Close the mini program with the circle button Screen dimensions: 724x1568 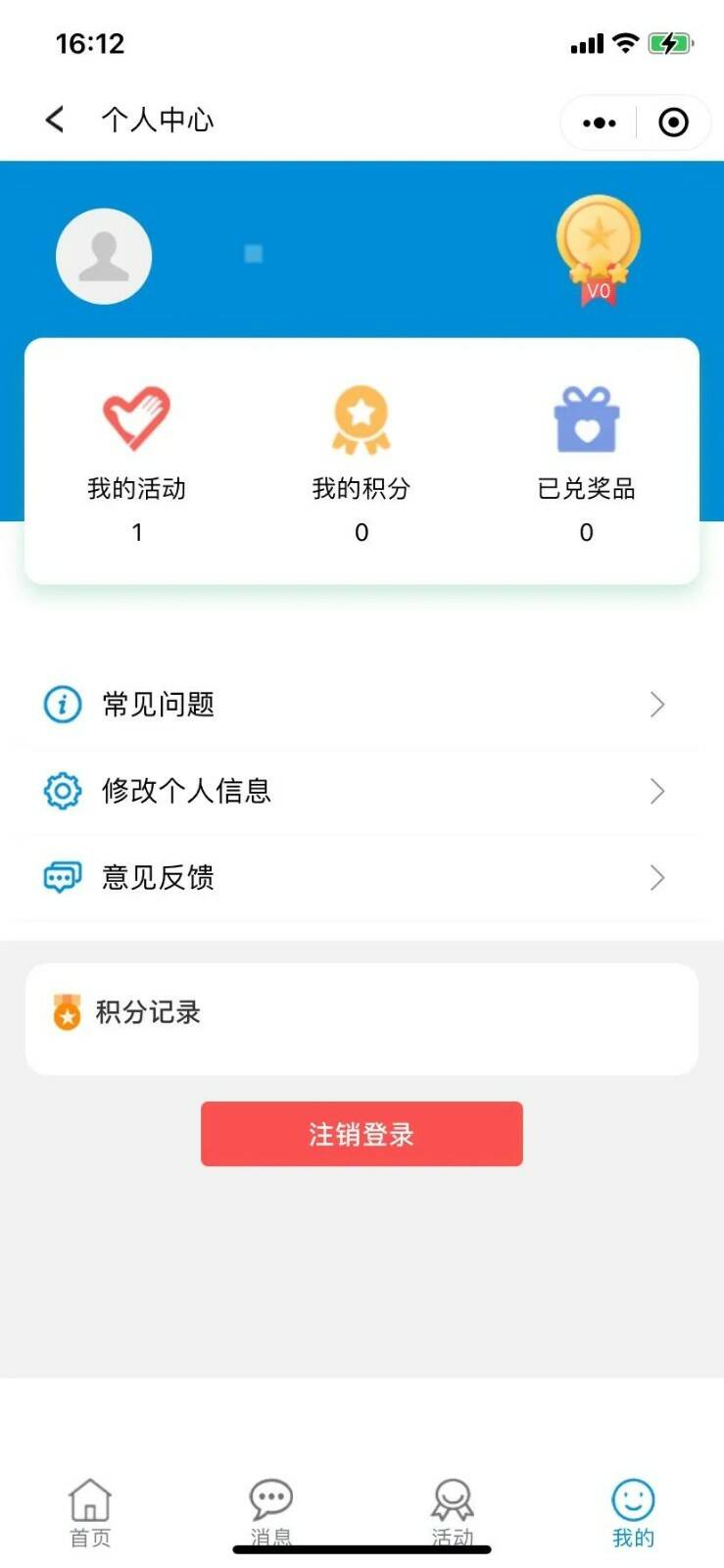[673, 122]
